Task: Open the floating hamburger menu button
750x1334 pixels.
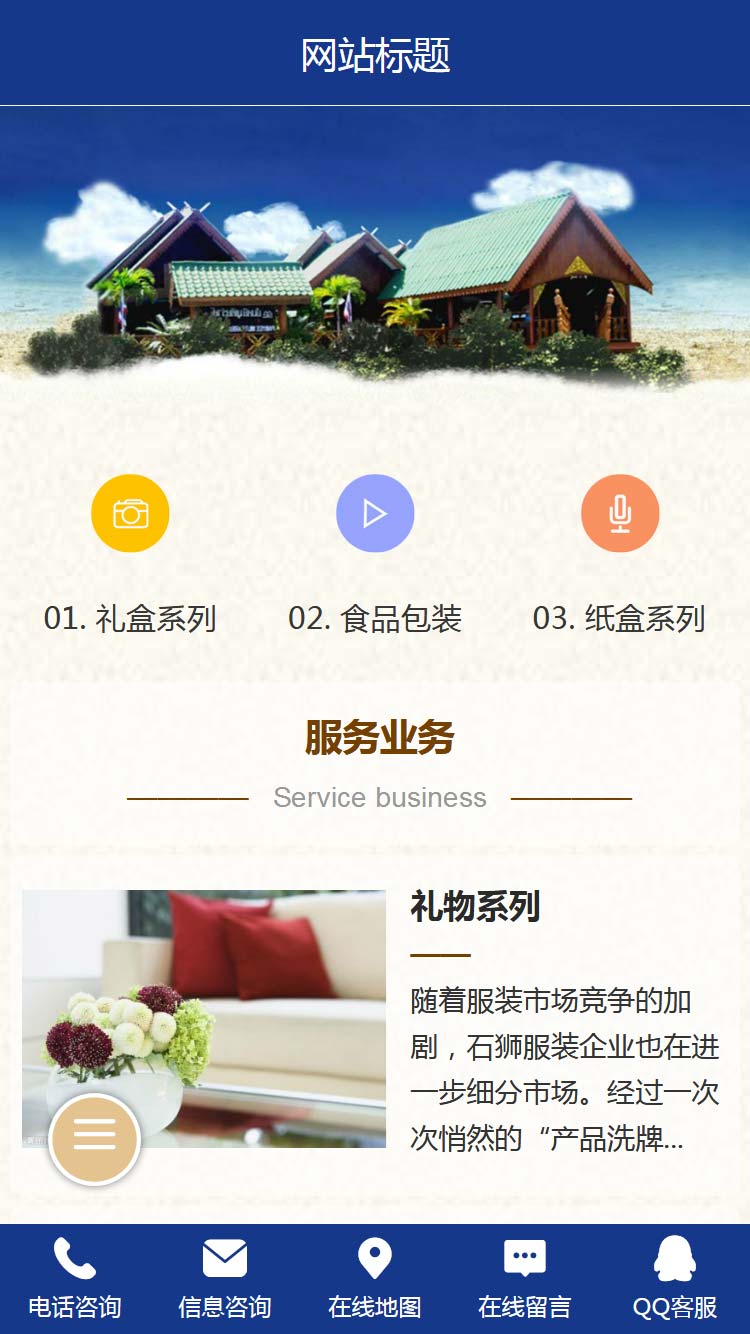Action: [x=95, y=1138]
